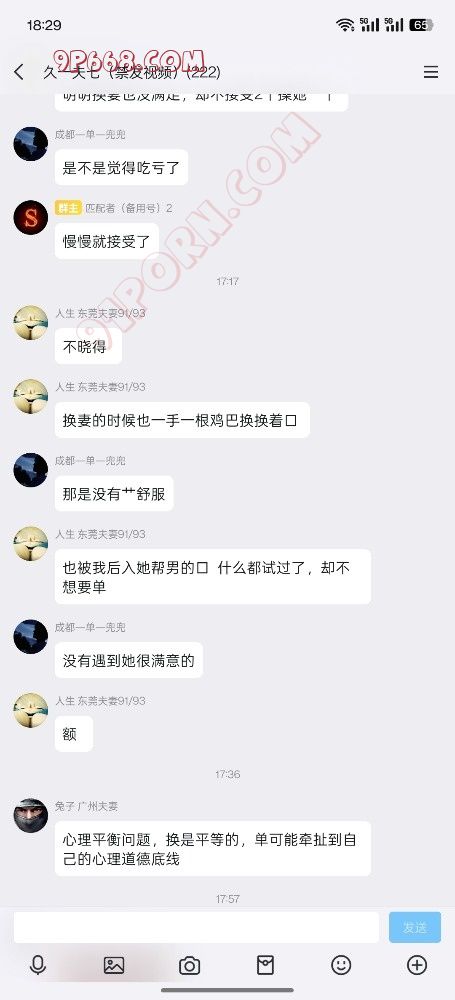Open the emoji picker
Viewport: 455px width, 1000px height.
(341, 966)
